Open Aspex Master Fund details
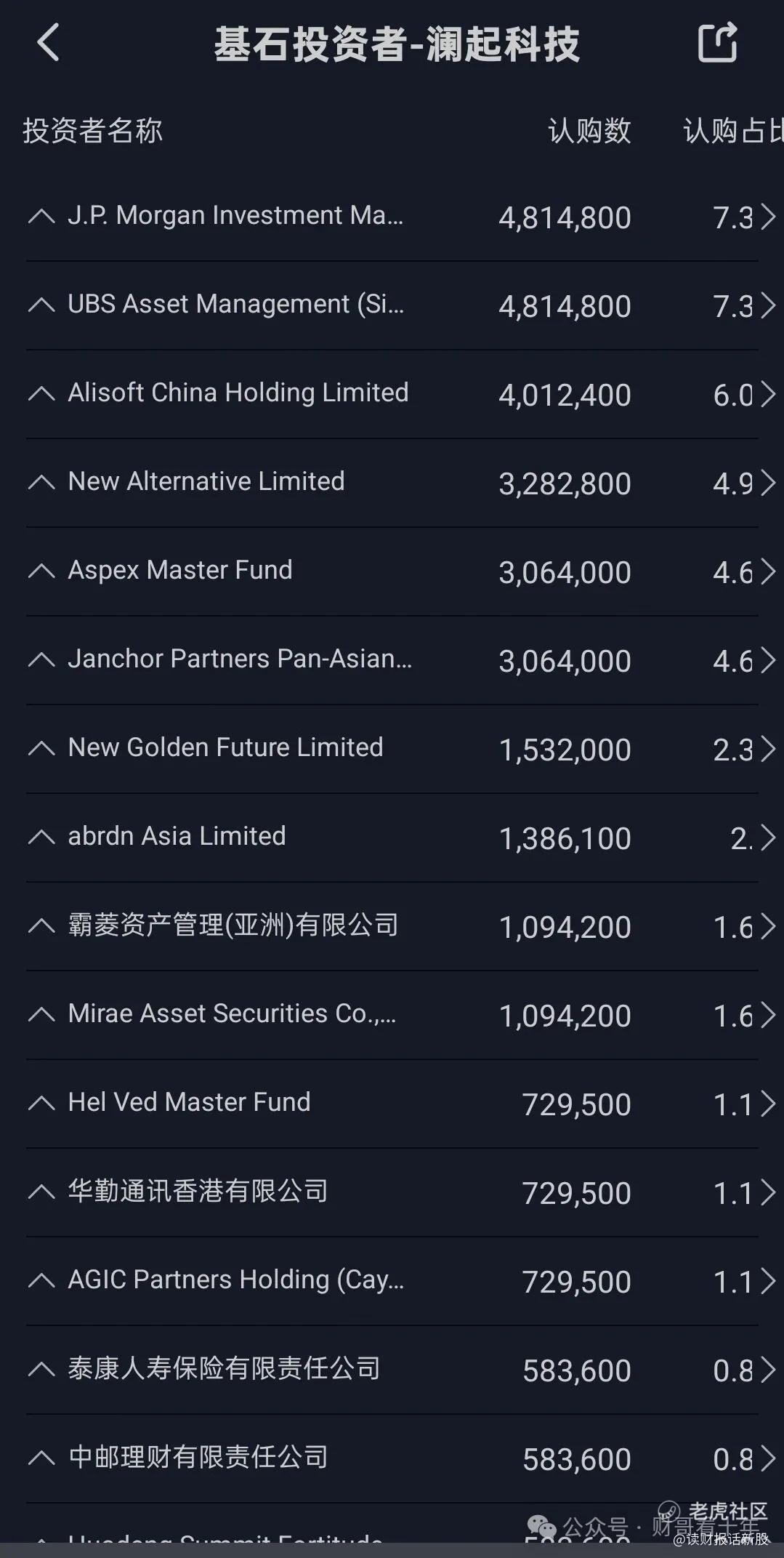Screen dimensions: 784x1558 pyautogui.click(x=180, y=571)
